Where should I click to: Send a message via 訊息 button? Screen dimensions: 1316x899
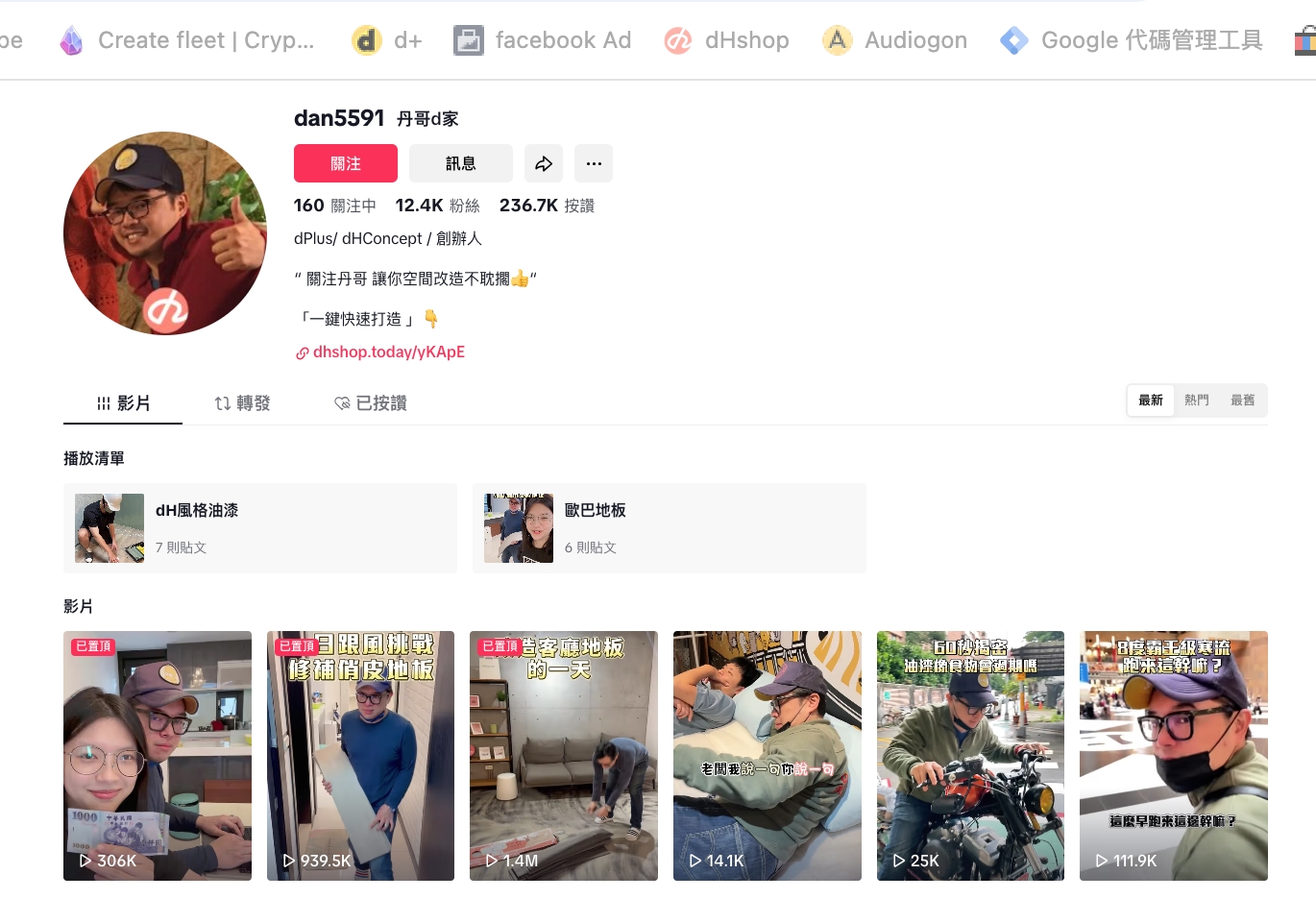[460, 163]
